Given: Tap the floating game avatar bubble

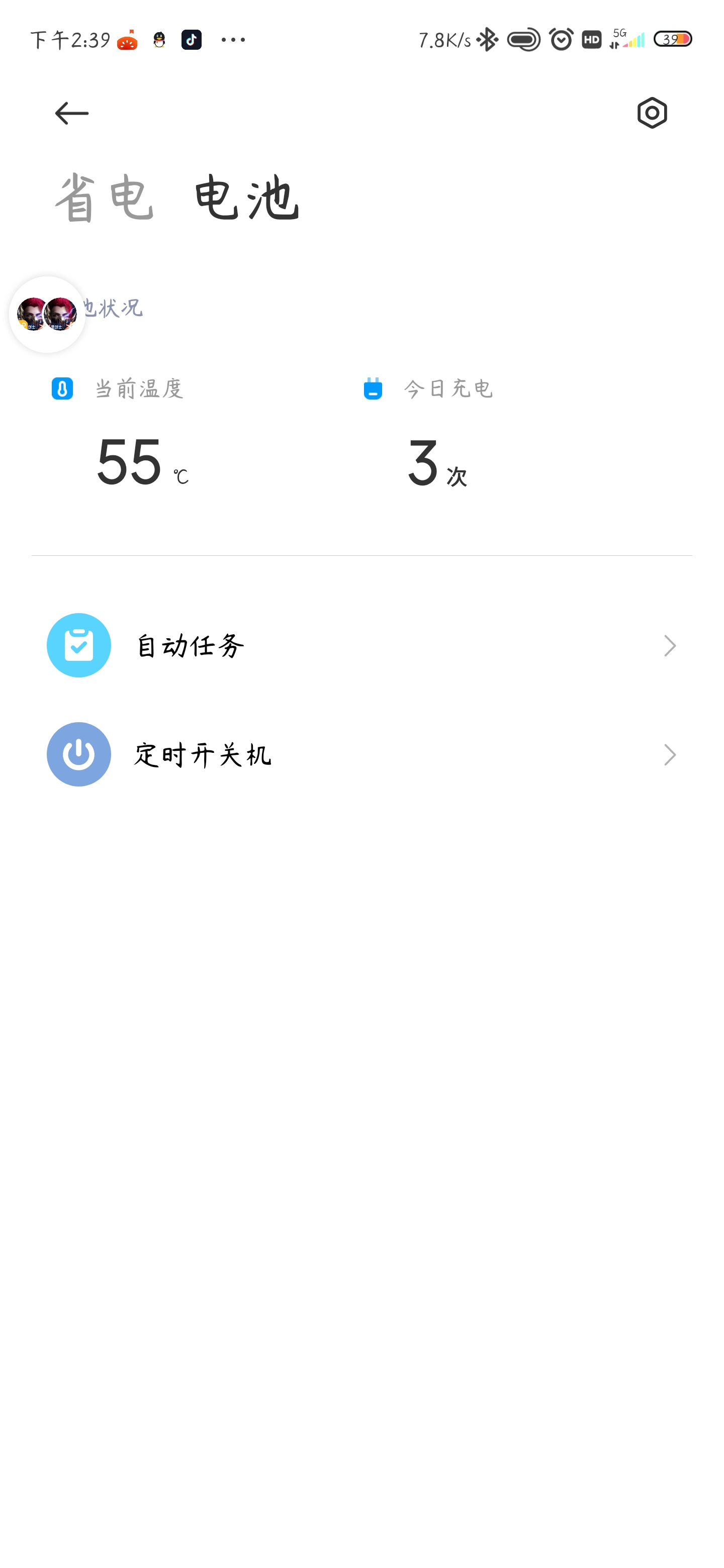Looking at the screenshot, I should click(x=47, y=314).
